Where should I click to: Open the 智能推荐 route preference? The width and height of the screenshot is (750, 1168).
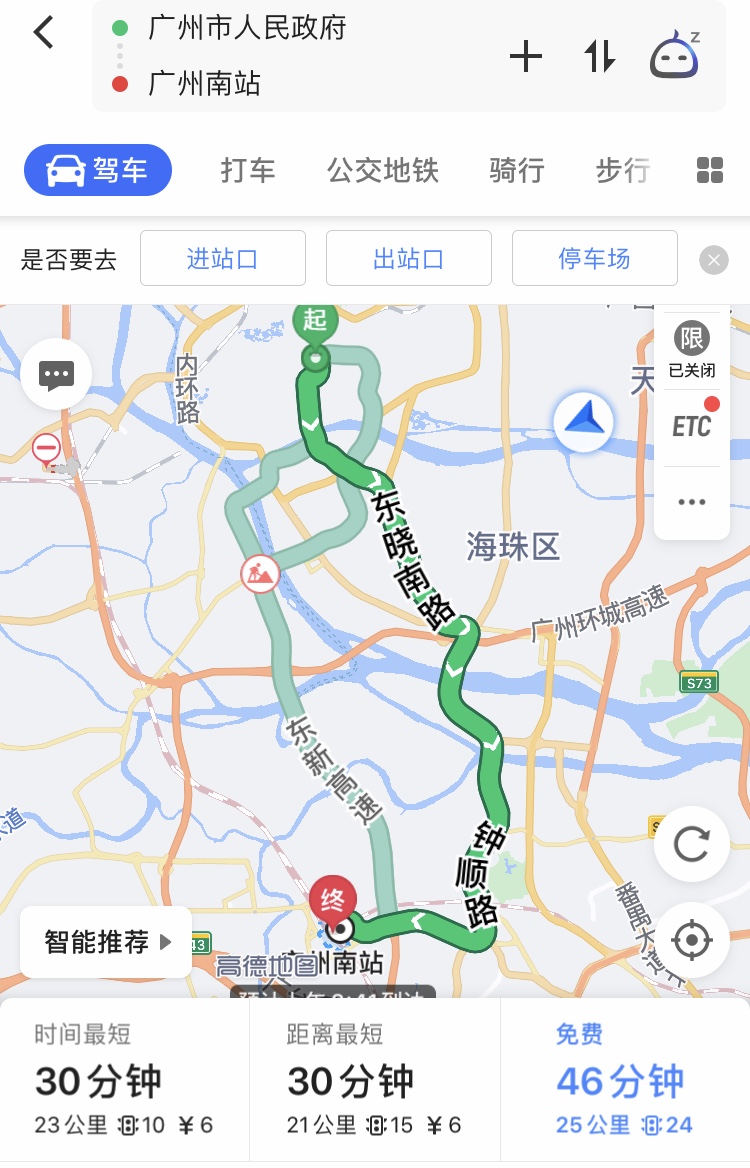coord(106,941)
